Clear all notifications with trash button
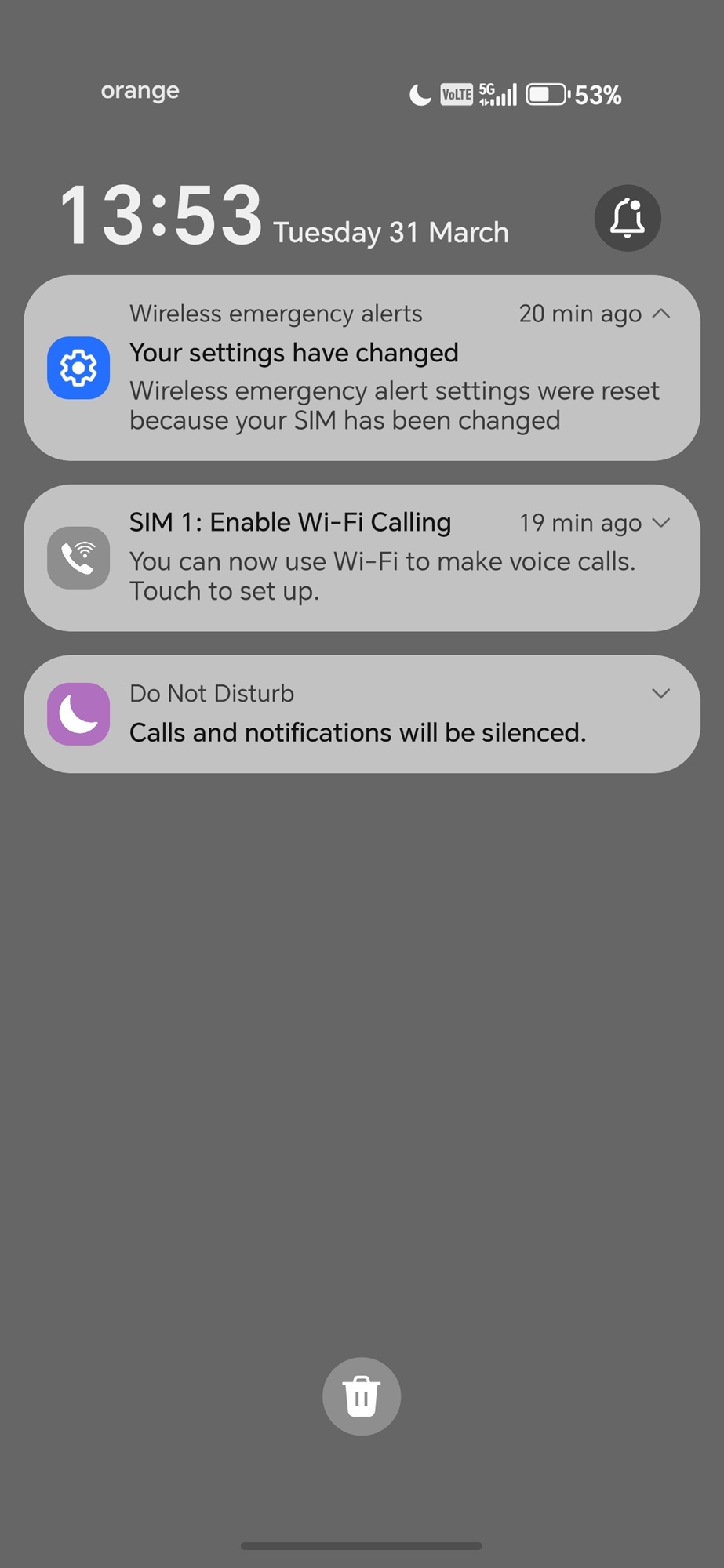724x1568 pixels. pyautogui.click(x=362, y=1396)
